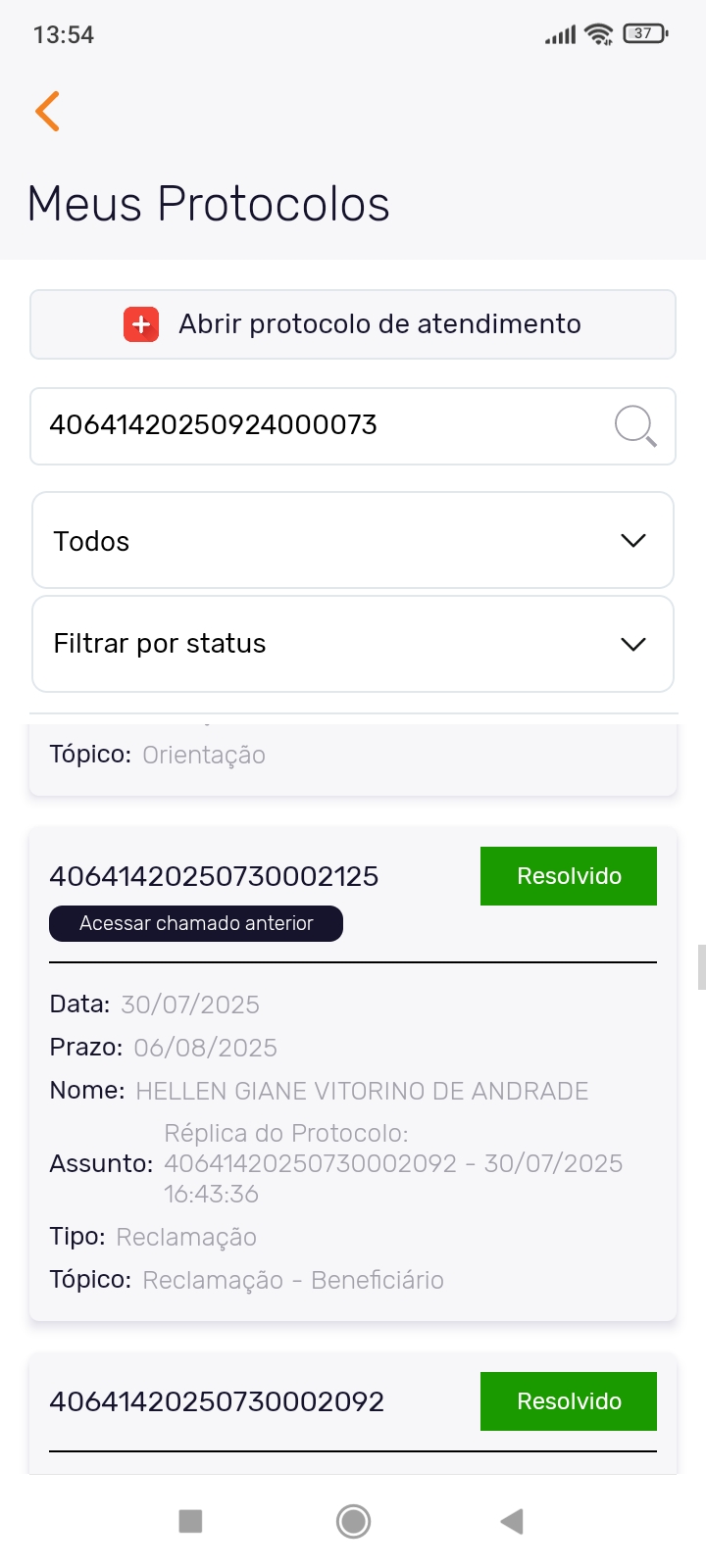Open protocol card 40641420250730002092
The image size is (706, 1568).
coord(217,1401)
